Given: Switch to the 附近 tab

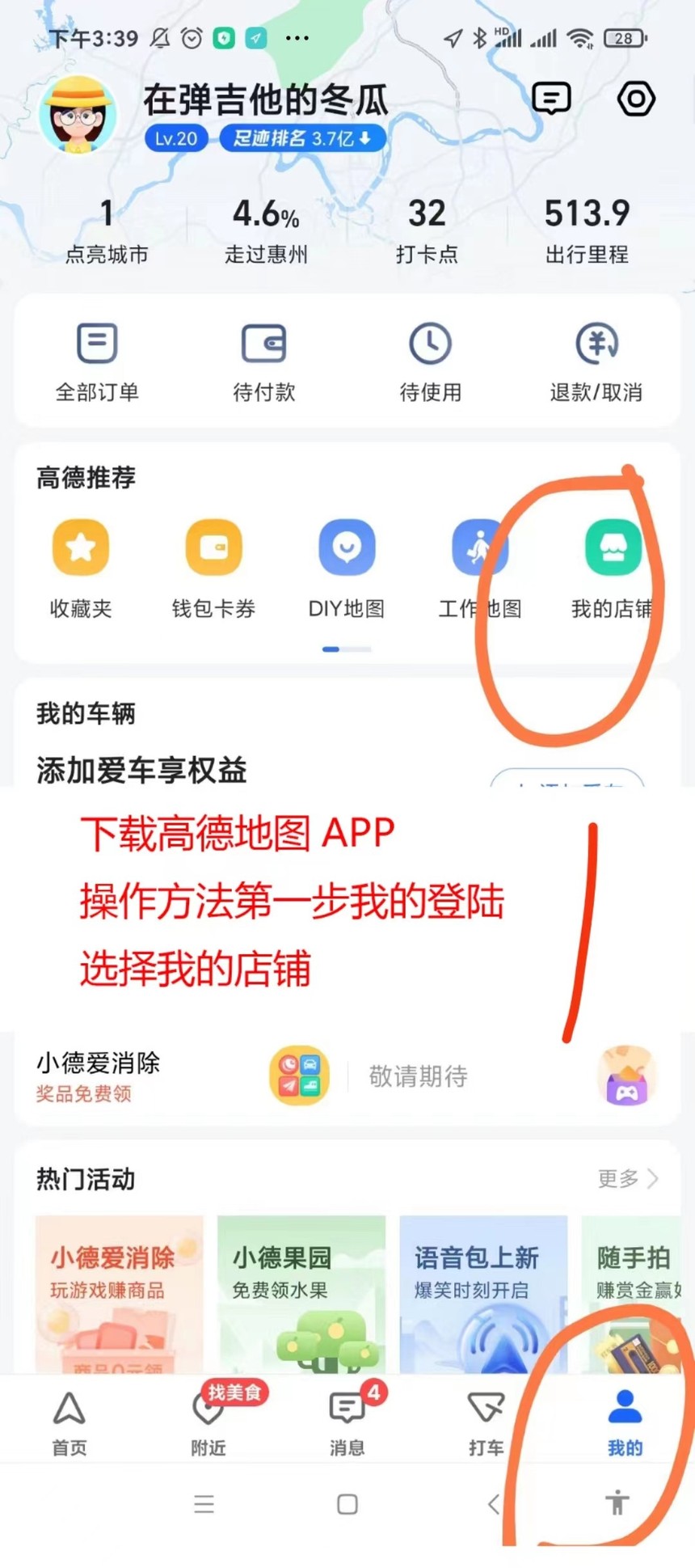Looking at the screenshot, I should 208,1425.
